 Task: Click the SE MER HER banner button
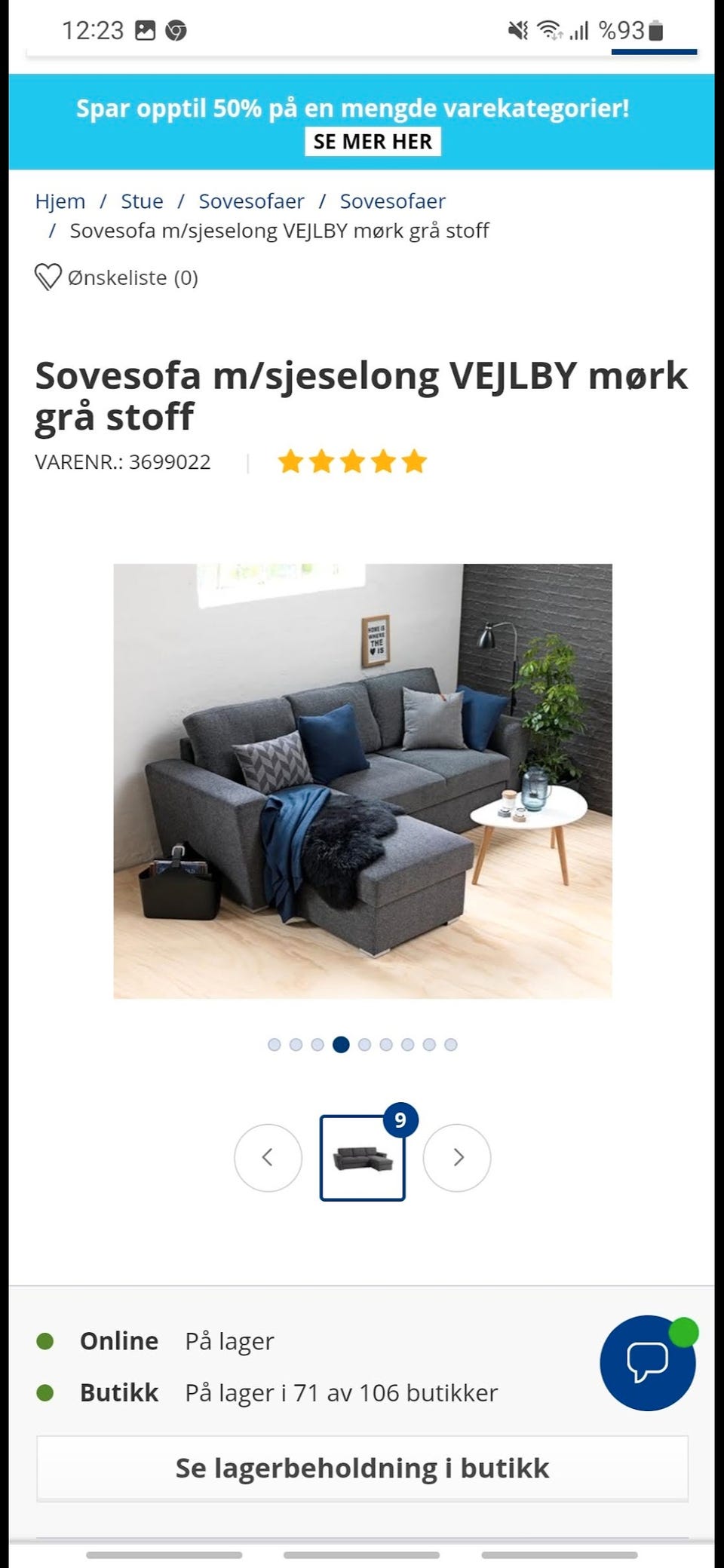(373, 141)
